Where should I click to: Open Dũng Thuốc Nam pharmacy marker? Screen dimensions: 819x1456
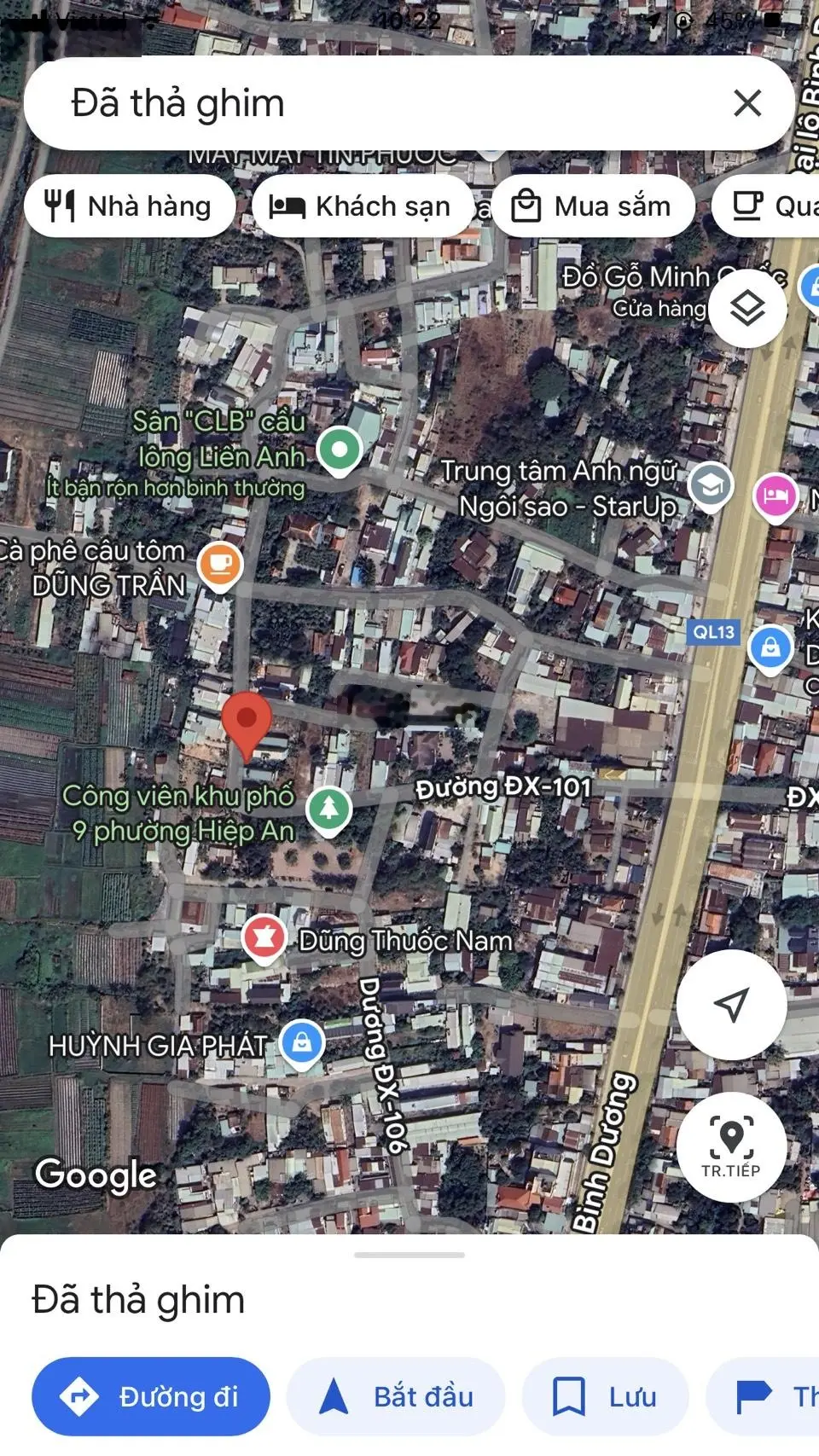(x=264, y=937)
